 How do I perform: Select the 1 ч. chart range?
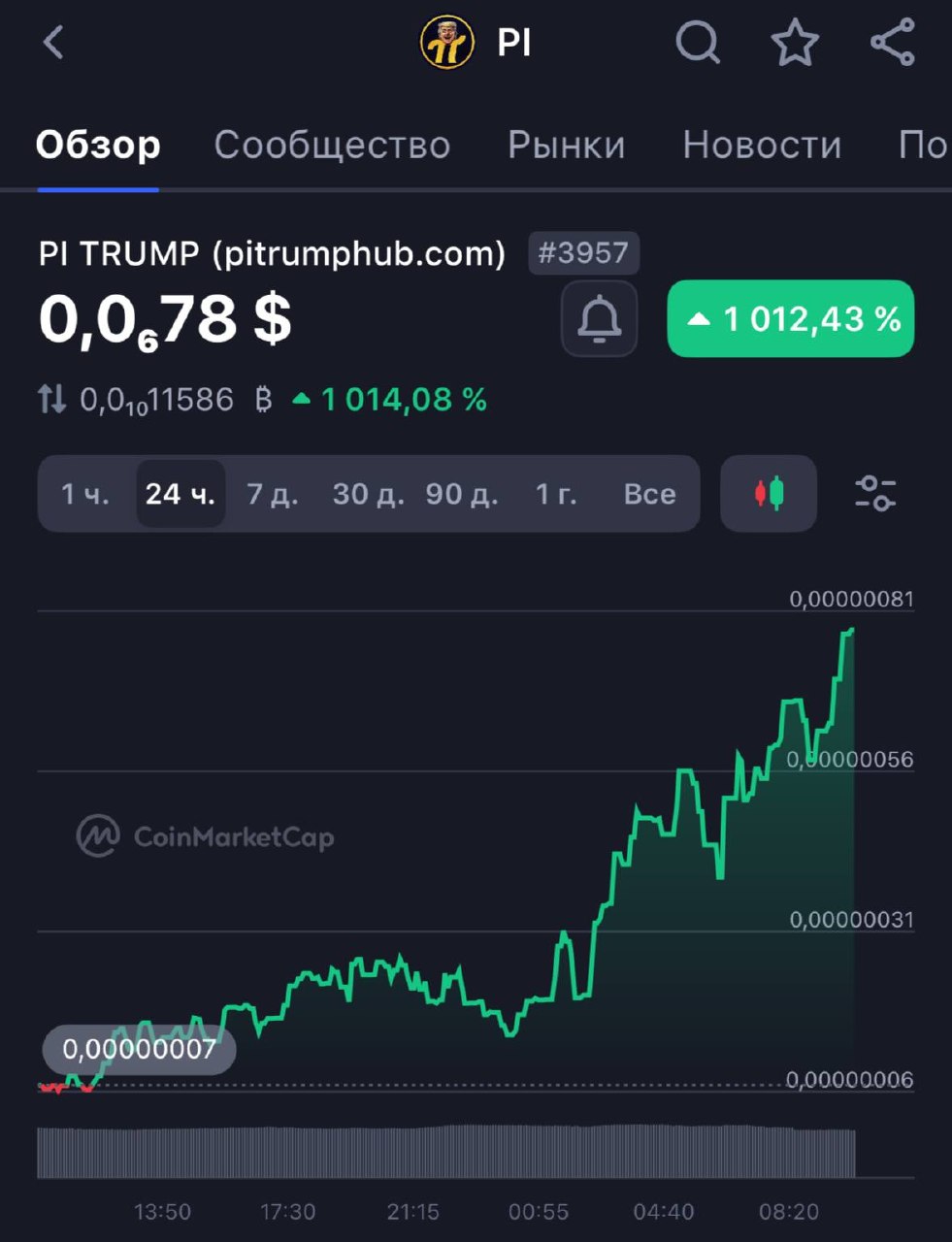tap(85, 494)
